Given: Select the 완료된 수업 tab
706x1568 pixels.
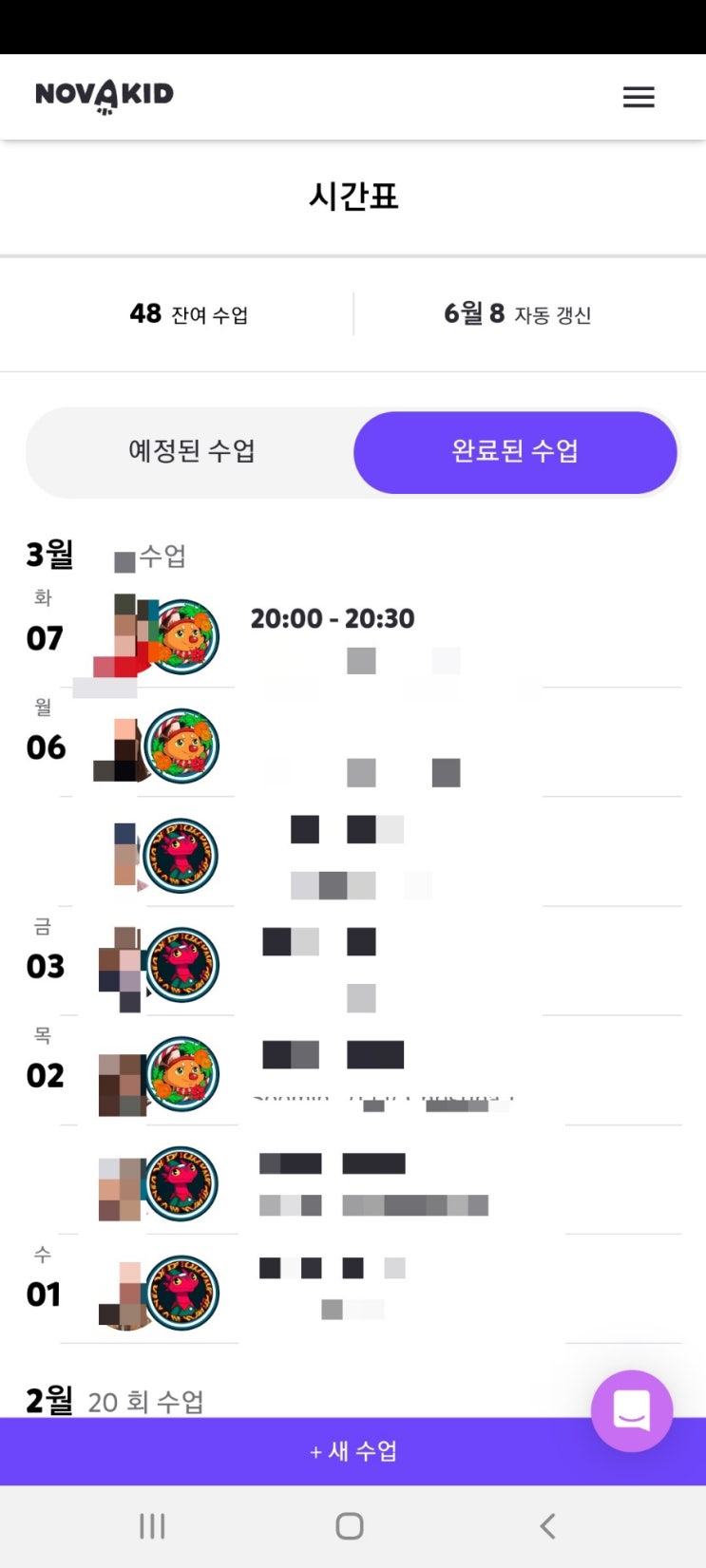Looking at the screenshot, I should pyautogui.click(x=515, y=451).
